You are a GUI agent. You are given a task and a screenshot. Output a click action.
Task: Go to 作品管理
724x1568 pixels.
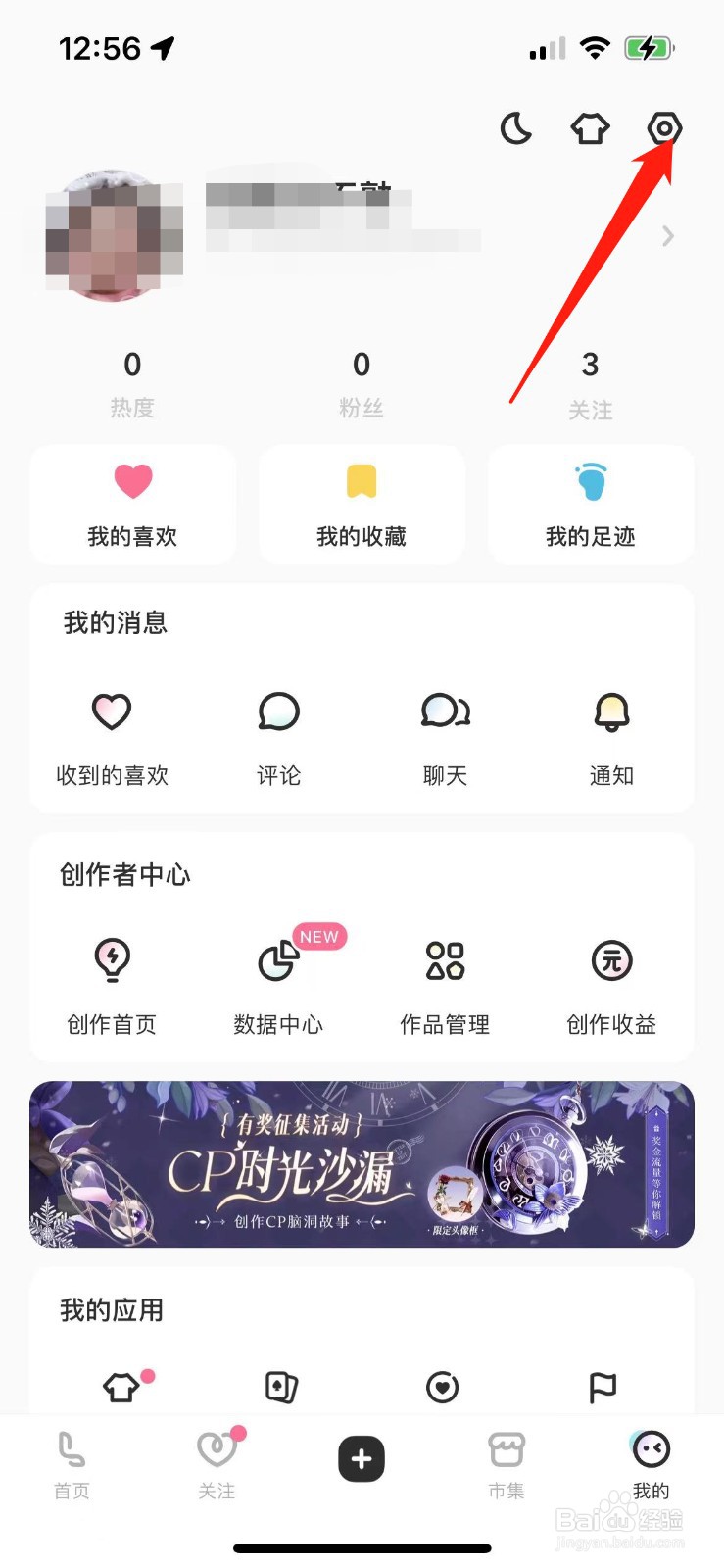pos(445,985)
